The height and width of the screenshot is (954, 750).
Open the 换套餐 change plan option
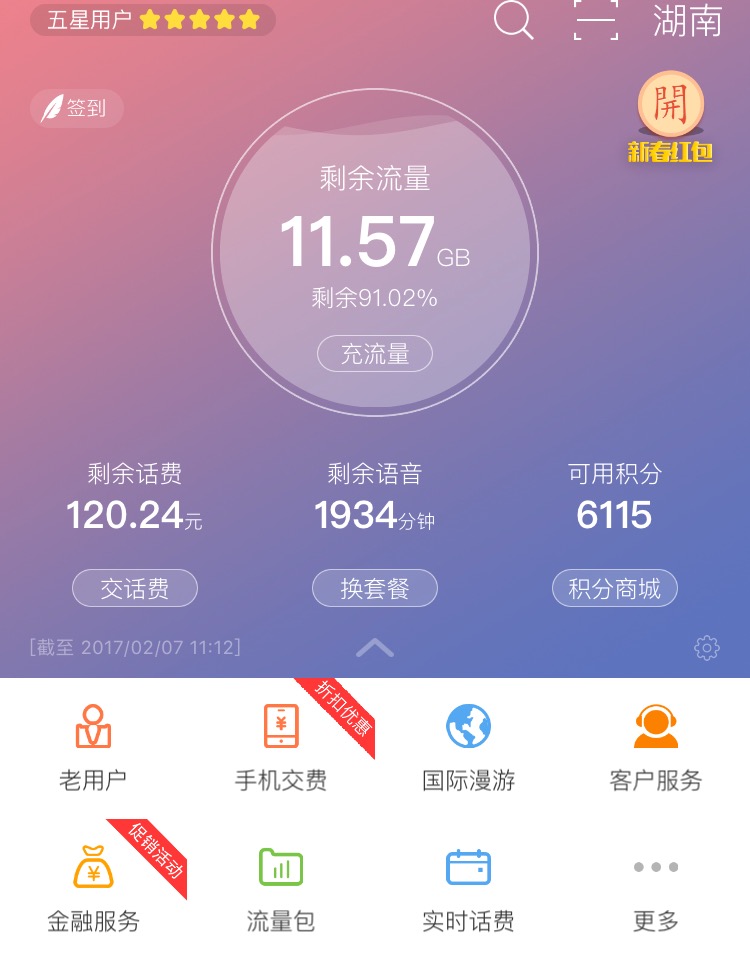375,588
